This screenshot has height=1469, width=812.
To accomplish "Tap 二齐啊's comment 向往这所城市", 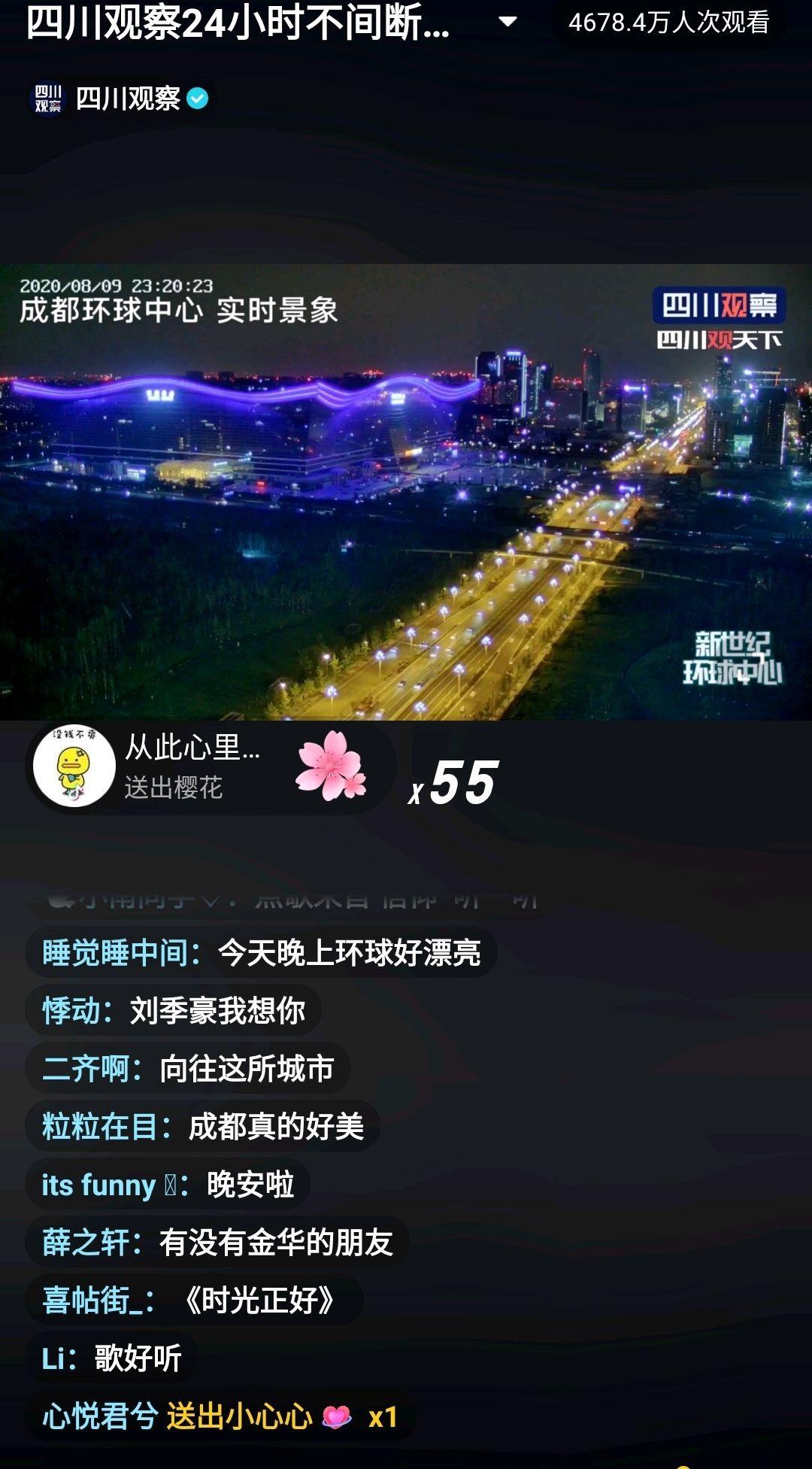I will coord(187,1069).
